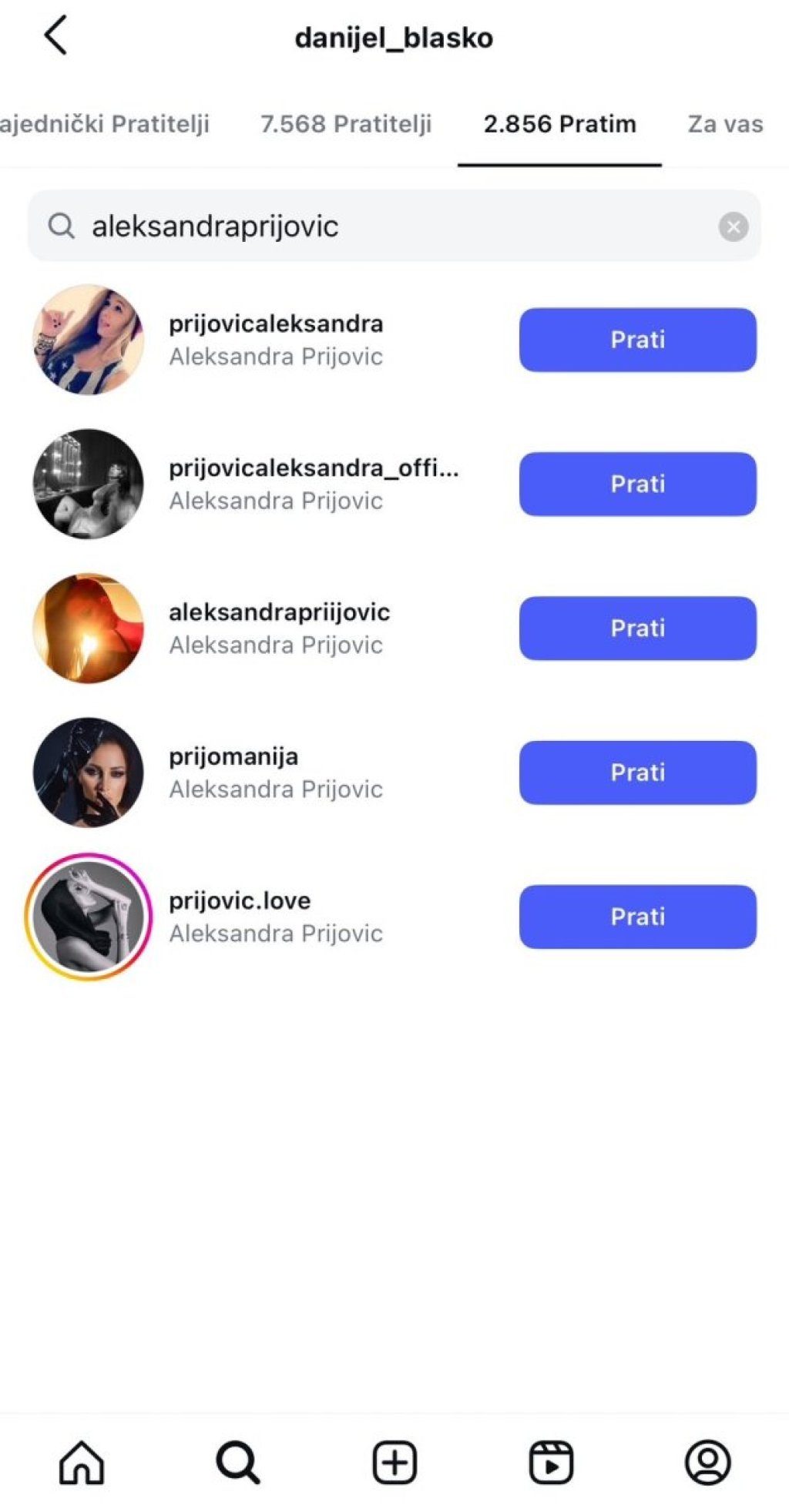View prijovic.love's story from avatar
The width and height of the screenshot is (789, 1512).
click(x=88, y=916)
